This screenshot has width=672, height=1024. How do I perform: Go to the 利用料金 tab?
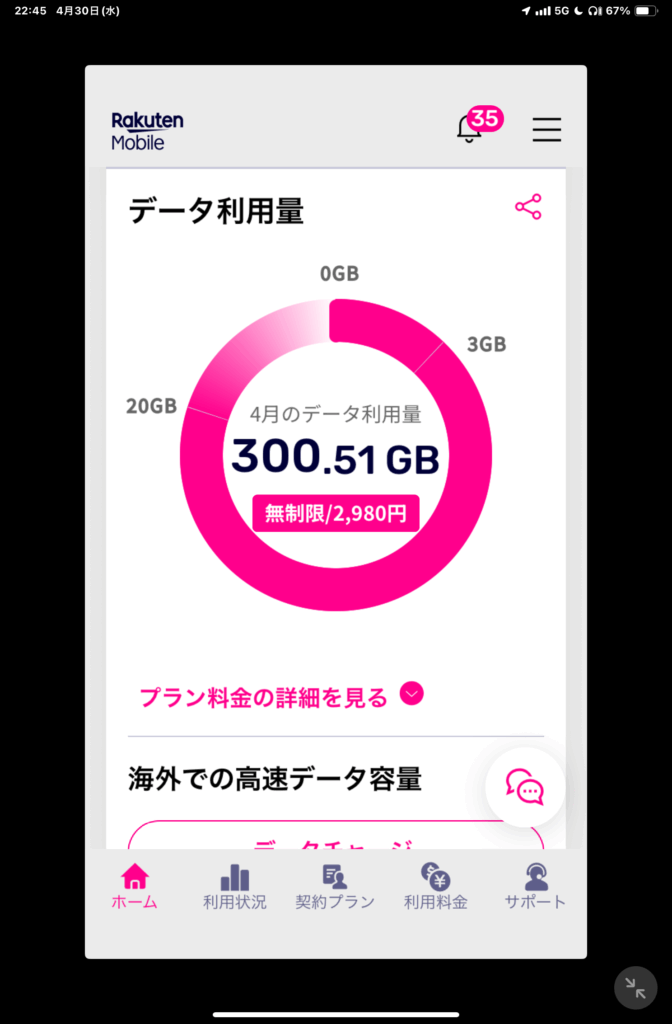click(435, 886)
